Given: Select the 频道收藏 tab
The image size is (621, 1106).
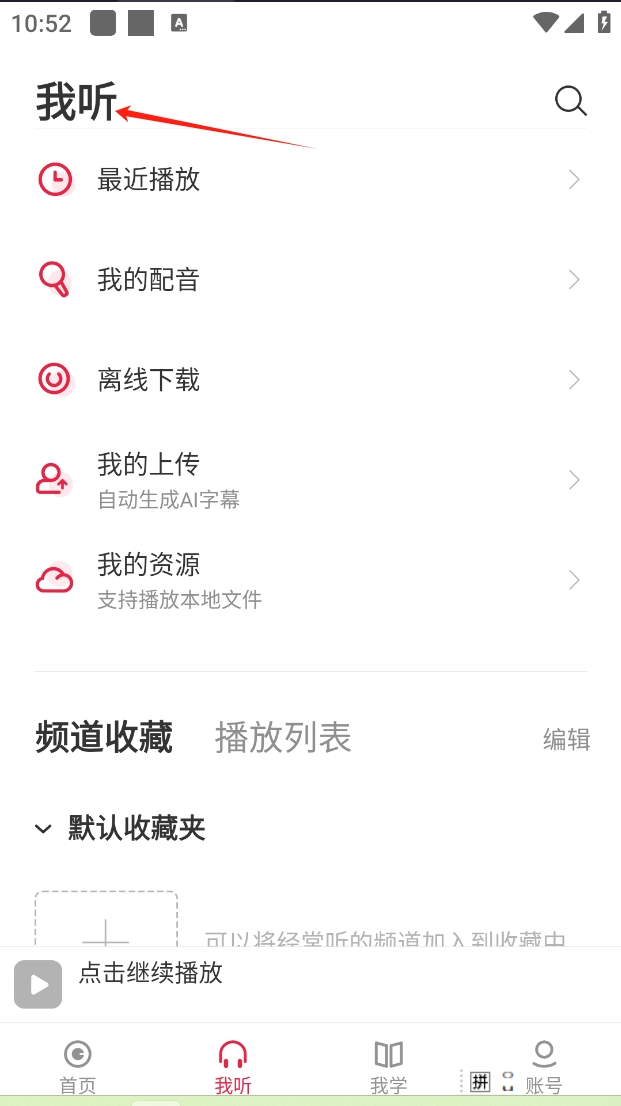Looking at the screenshot, I should click(104, 738).
